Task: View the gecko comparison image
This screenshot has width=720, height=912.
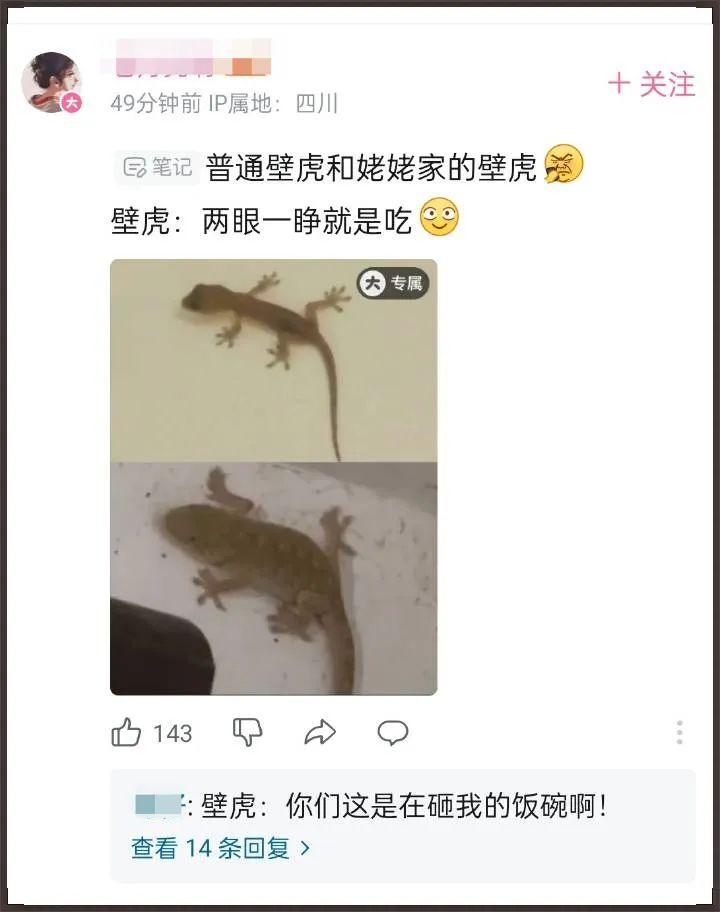Action: pyautogui.click(x=273, y=477)
